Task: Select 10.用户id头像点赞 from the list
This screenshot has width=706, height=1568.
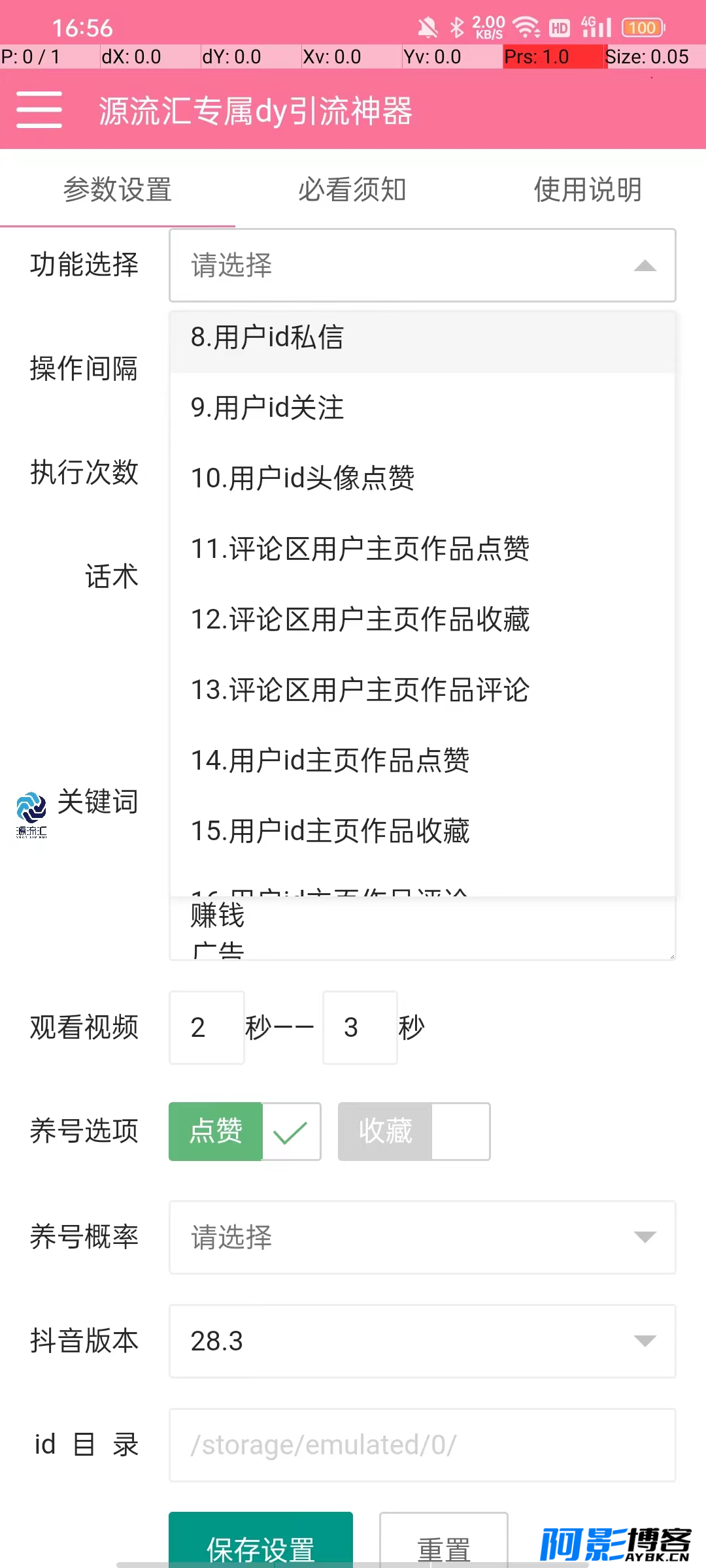Action: pos(422,478)
